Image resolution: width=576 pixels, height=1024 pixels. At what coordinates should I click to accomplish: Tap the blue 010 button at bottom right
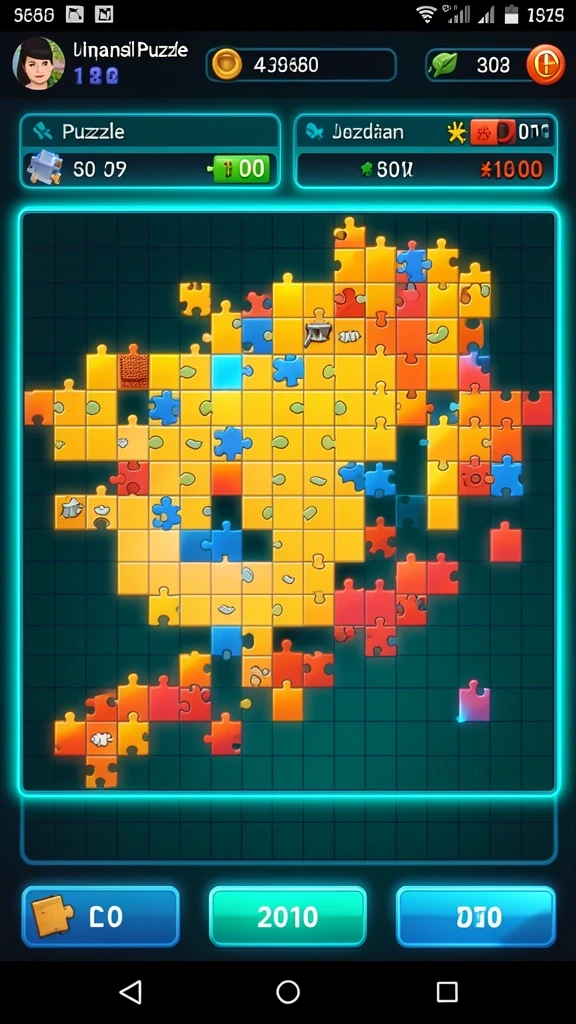[475, 916]
